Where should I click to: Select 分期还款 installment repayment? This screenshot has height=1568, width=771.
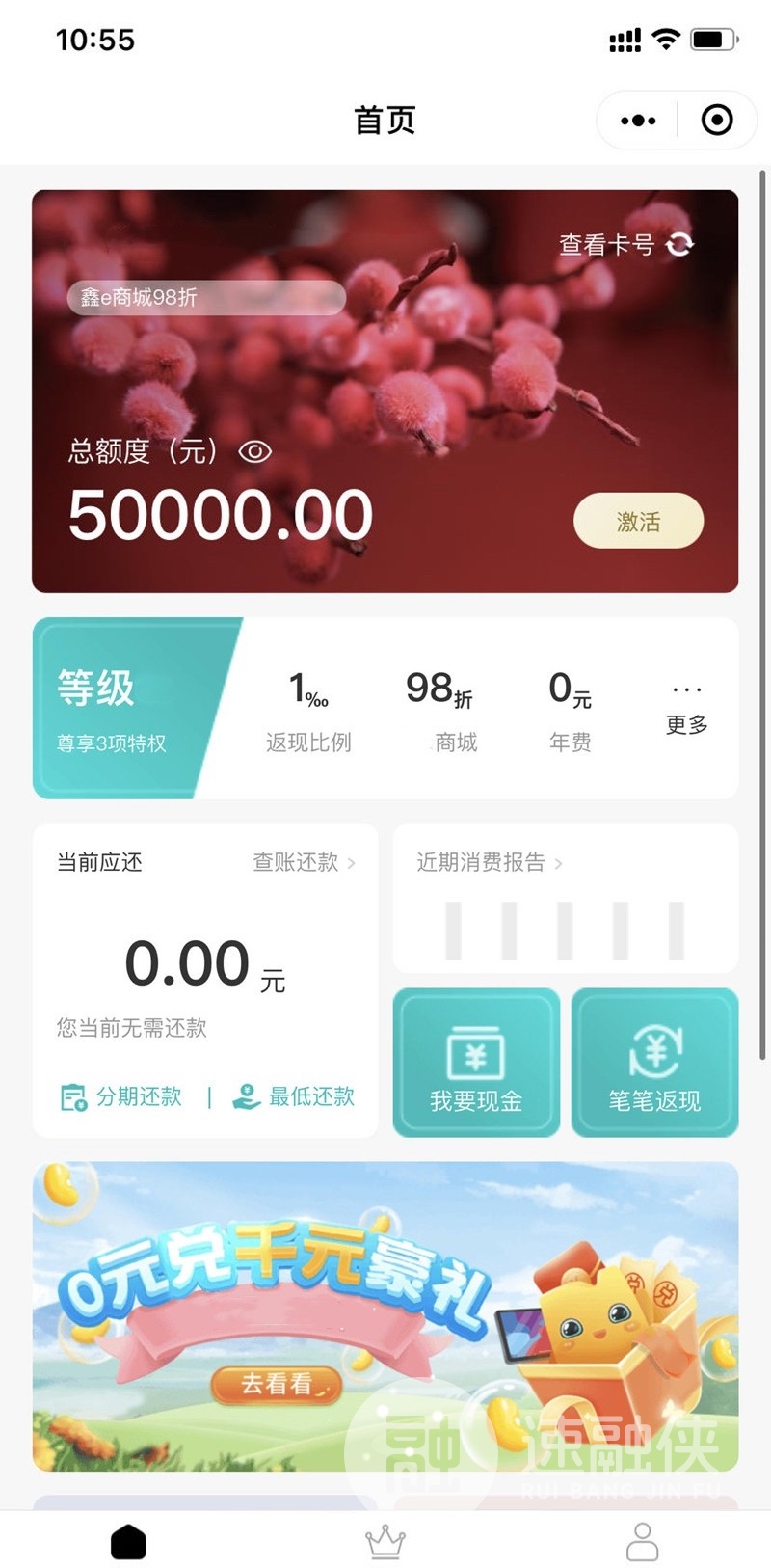point(122,1097)
